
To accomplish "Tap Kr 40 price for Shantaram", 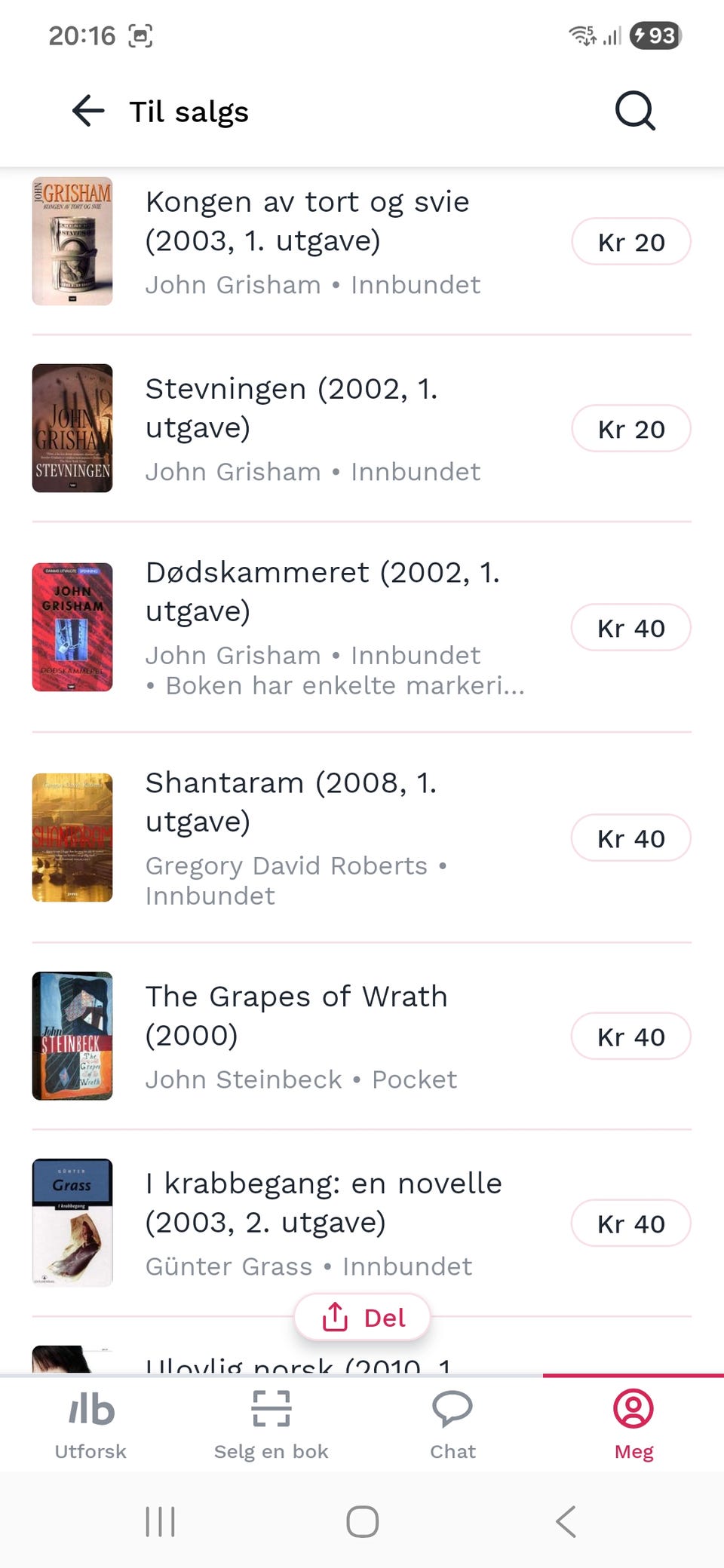I will coord(630,838).
